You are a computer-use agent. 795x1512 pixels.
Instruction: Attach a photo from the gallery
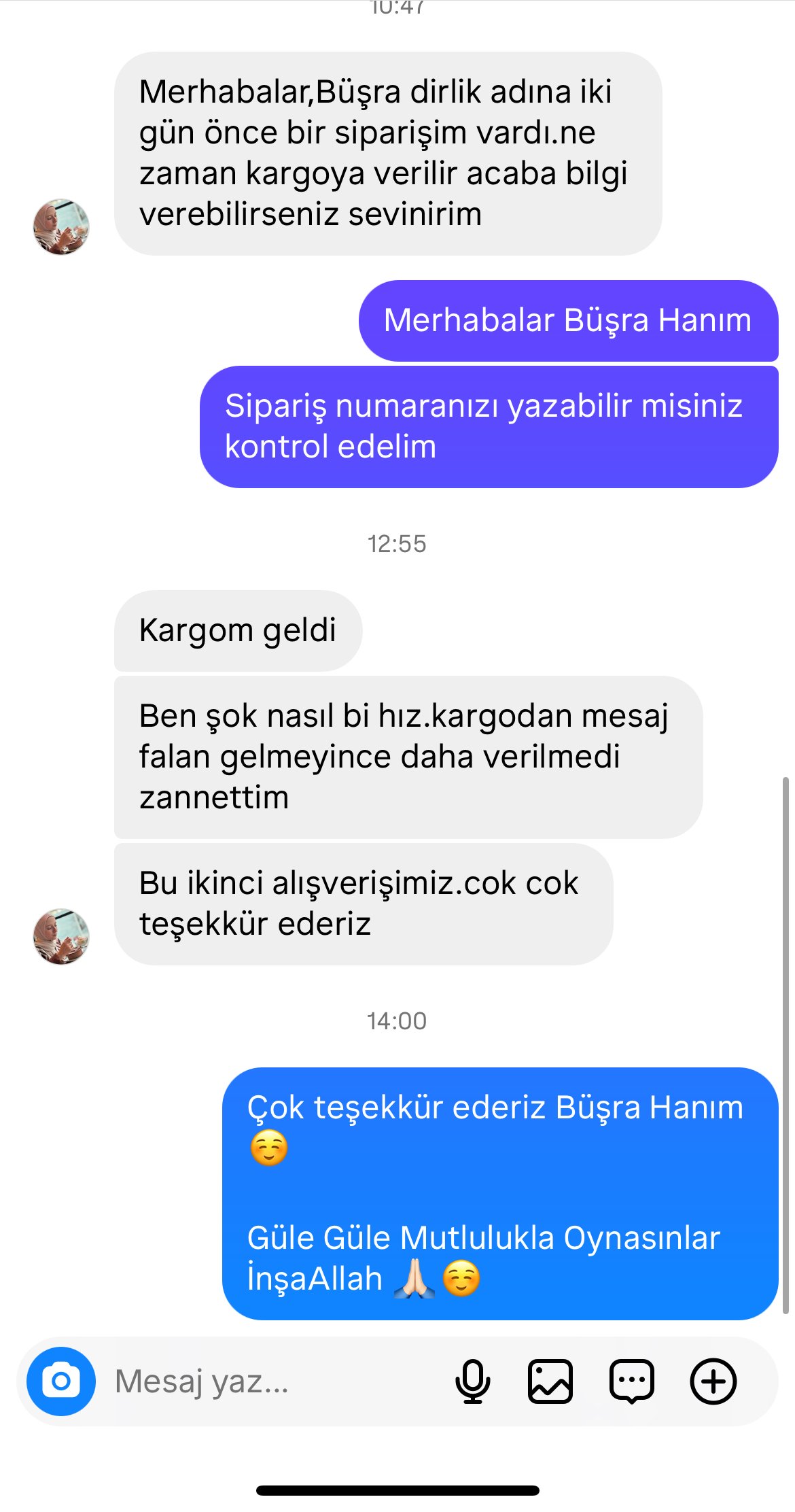[x=550, y=1381]
